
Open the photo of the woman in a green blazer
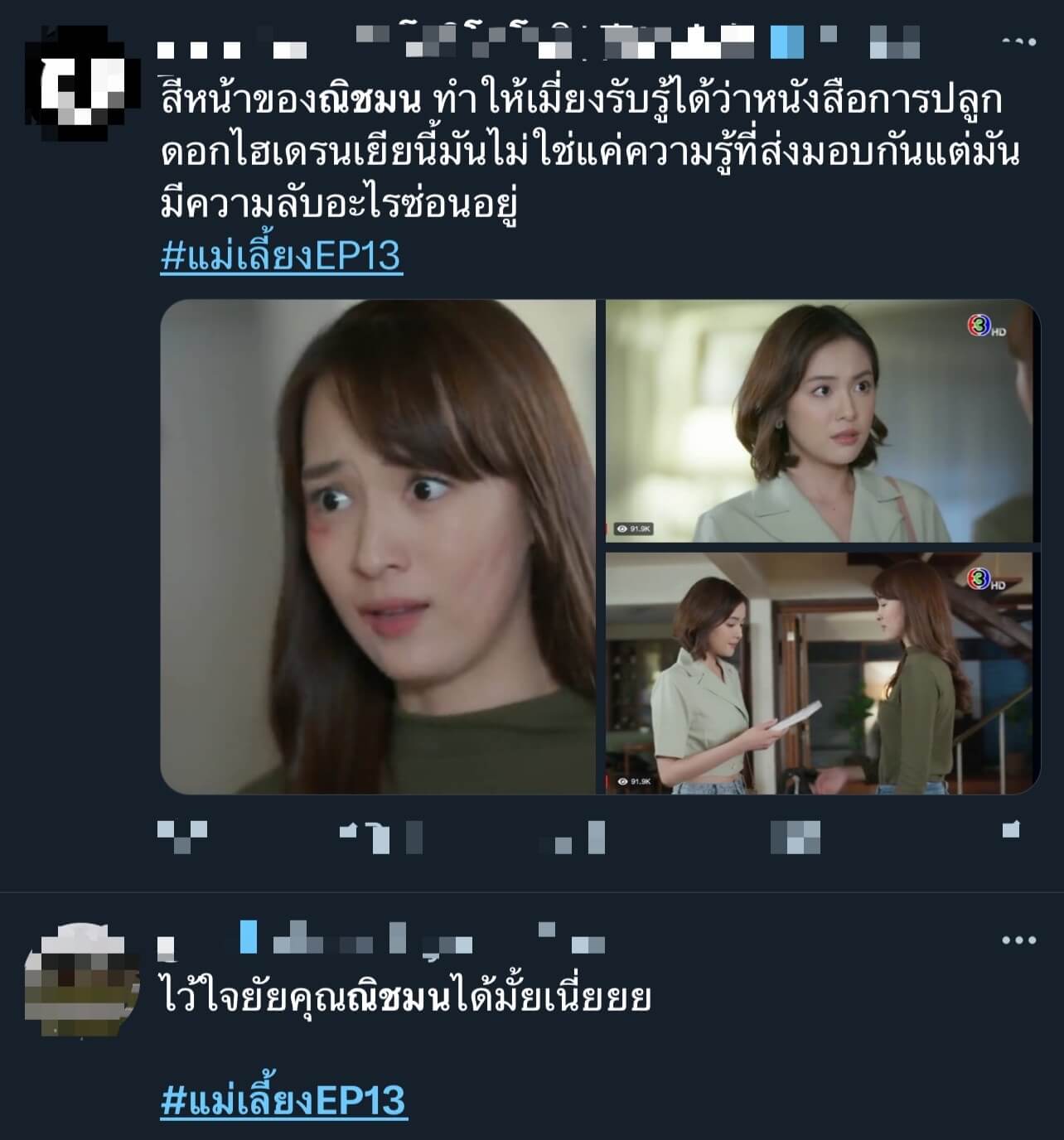pyautogui.click(x=820, y=421)
